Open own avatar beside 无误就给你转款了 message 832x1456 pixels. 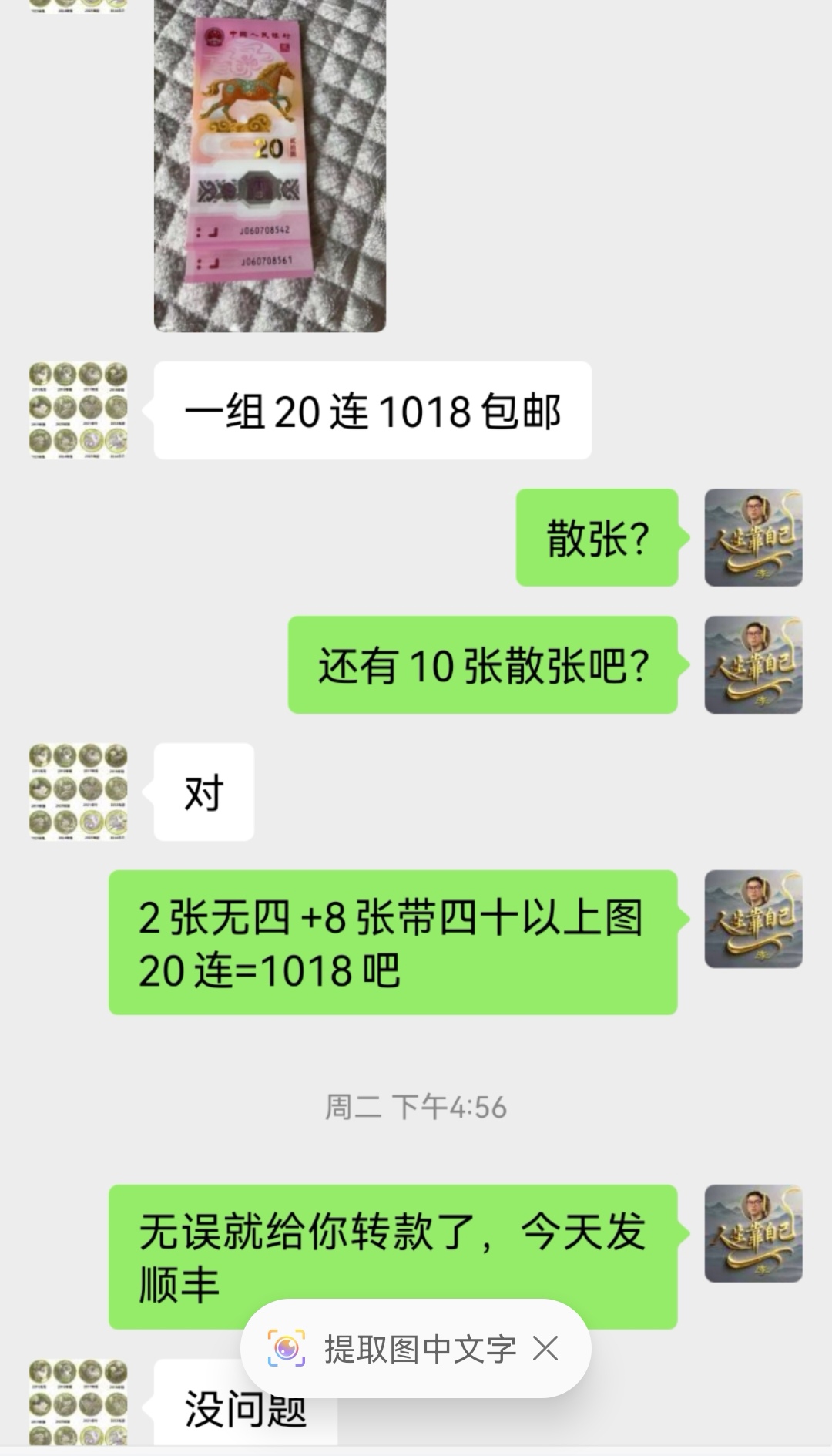click(753, 1233)
